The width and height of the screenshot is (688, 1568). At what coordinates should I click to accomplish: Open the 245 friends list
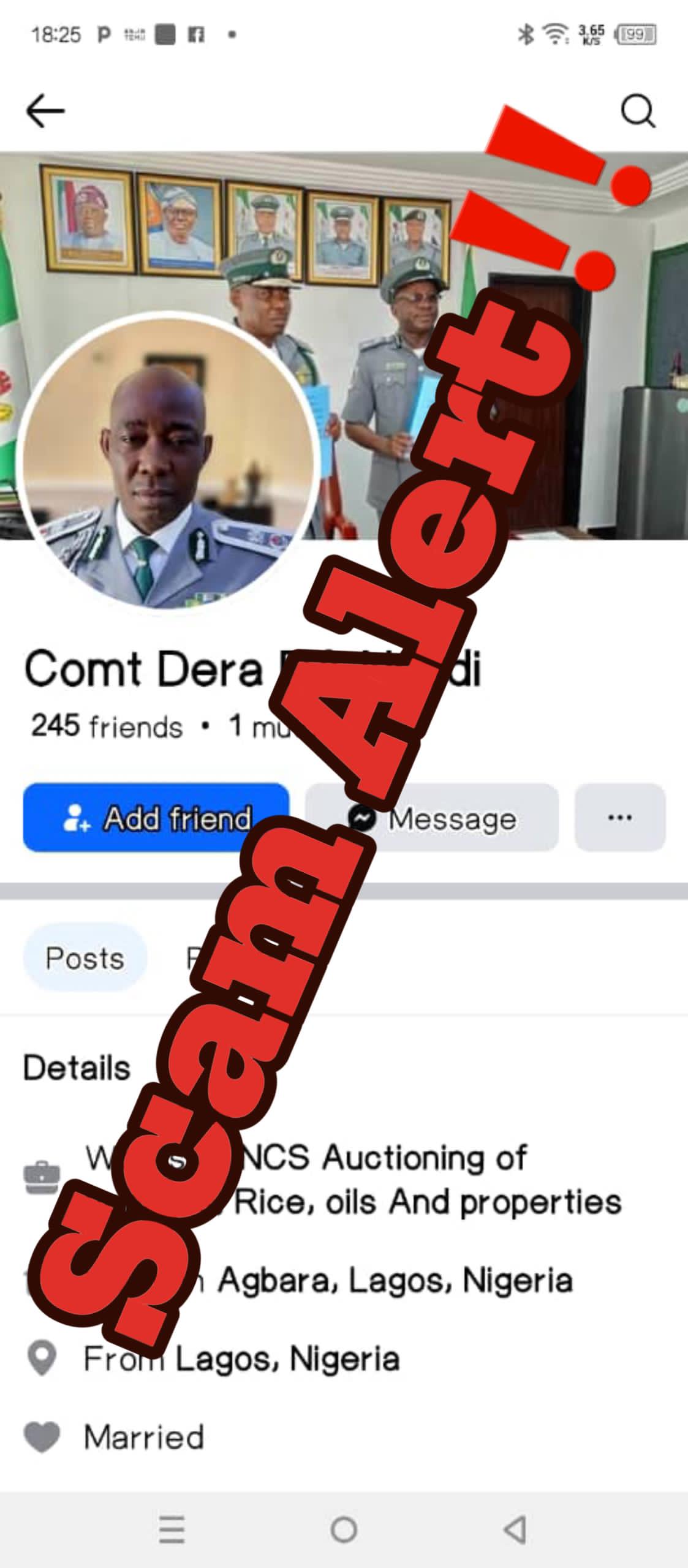(107, 726)
